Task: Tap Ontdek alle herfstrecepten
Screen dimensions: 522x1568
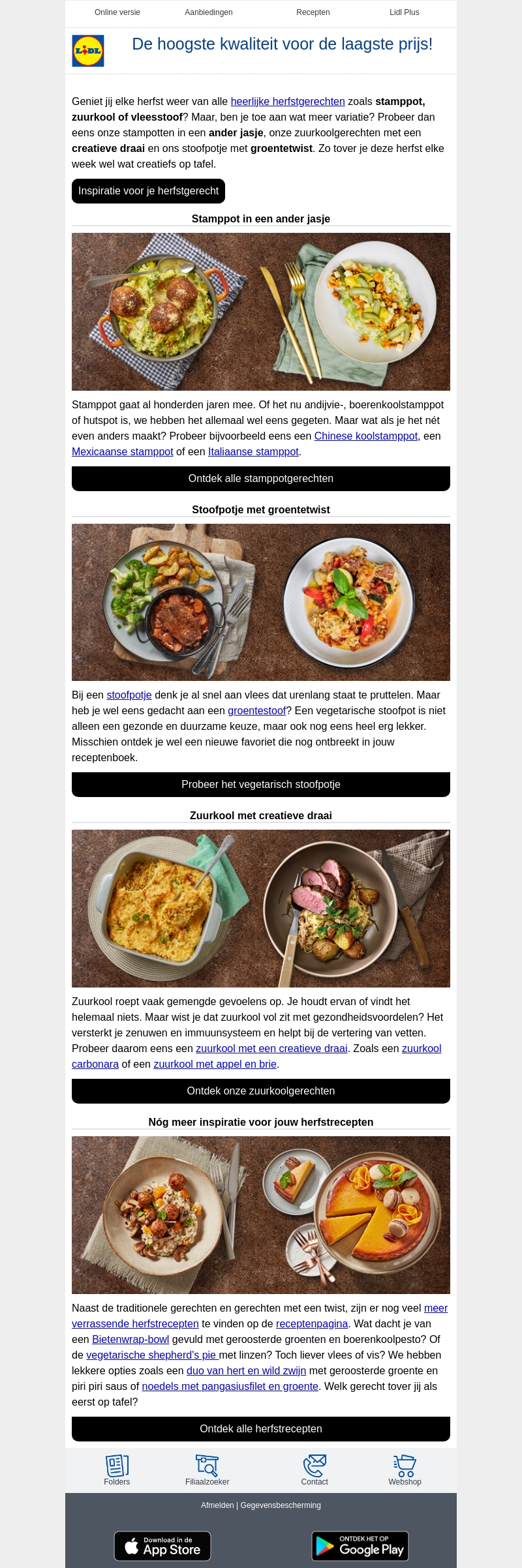Action: (261, 1429)
